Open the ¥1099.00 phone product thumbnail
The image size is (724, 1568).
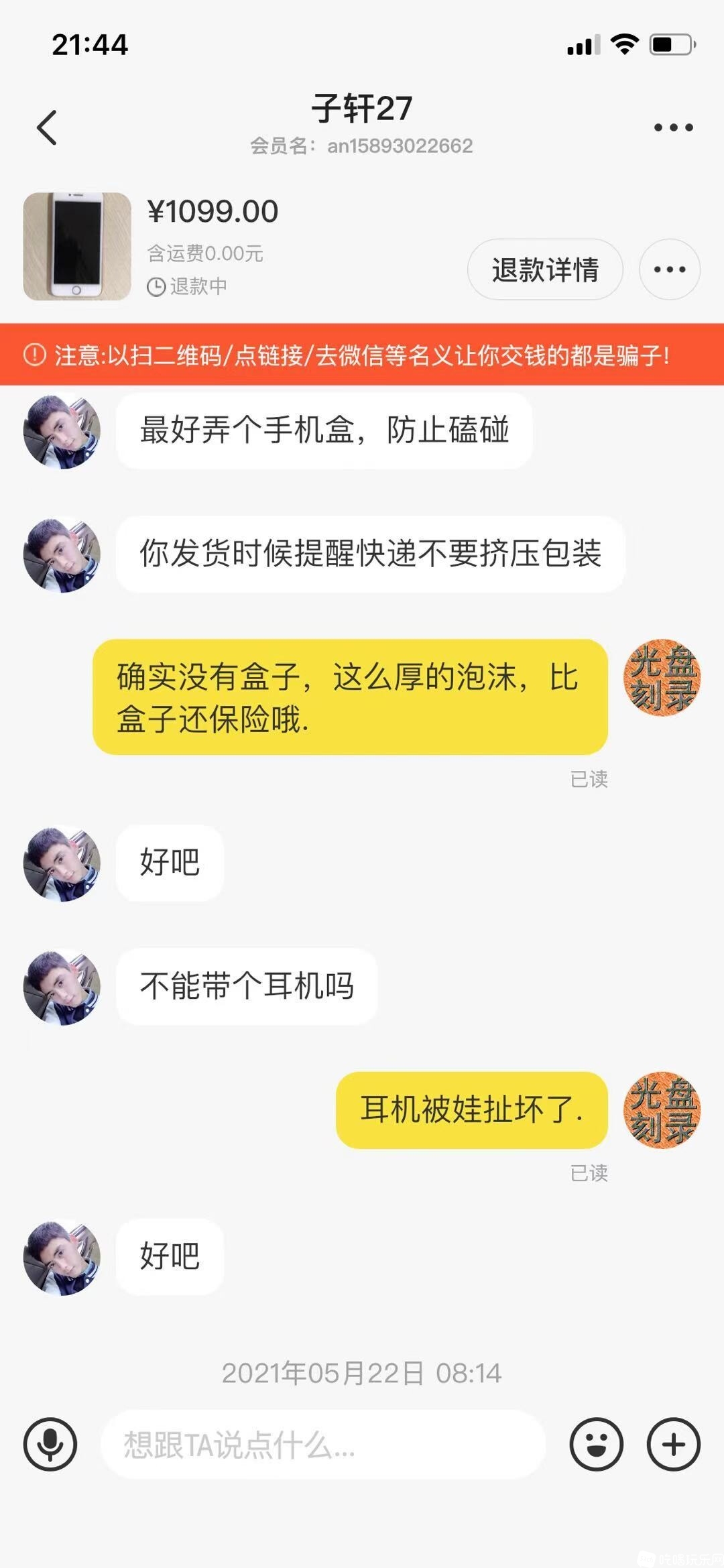click(77, 246)
